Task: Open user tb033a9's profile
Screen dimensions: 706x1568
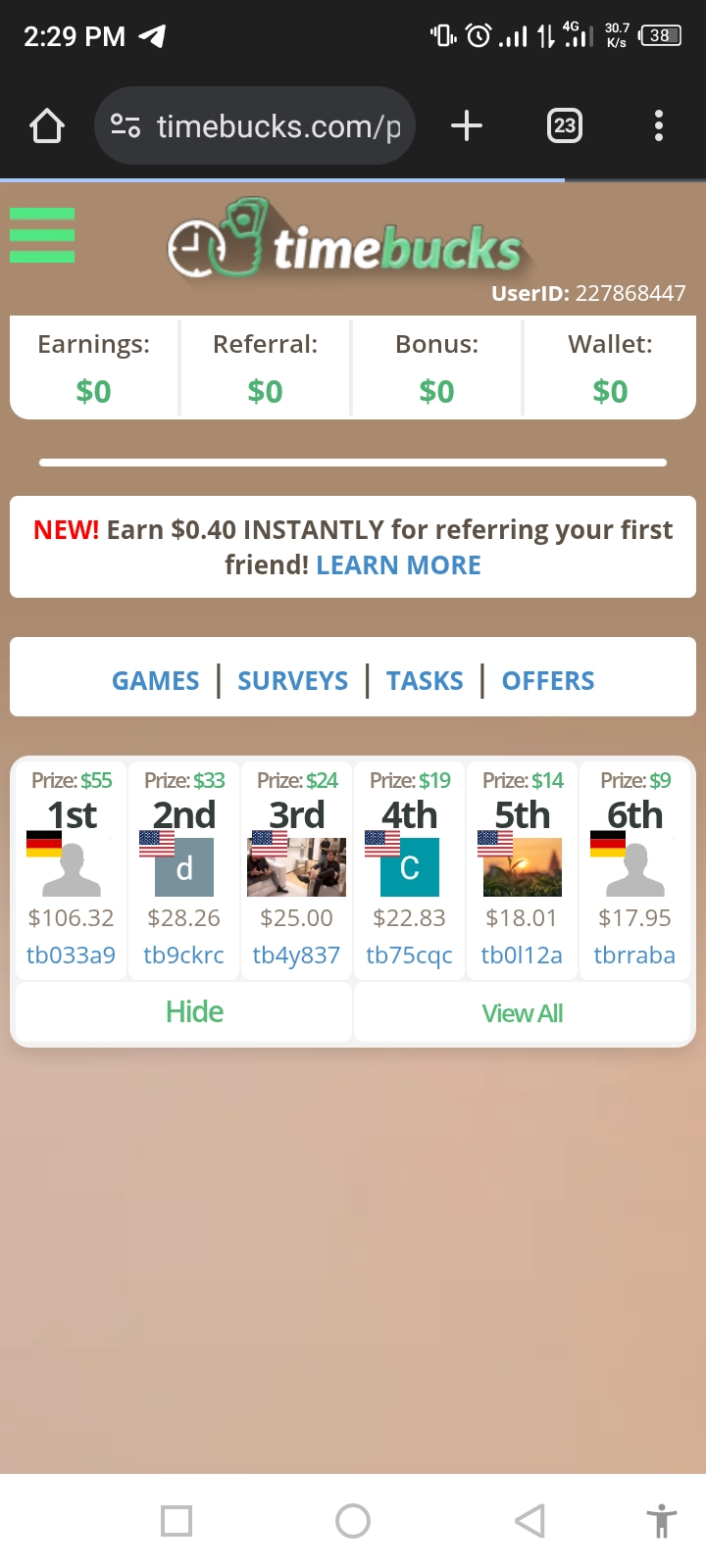Action: point(71,955)
